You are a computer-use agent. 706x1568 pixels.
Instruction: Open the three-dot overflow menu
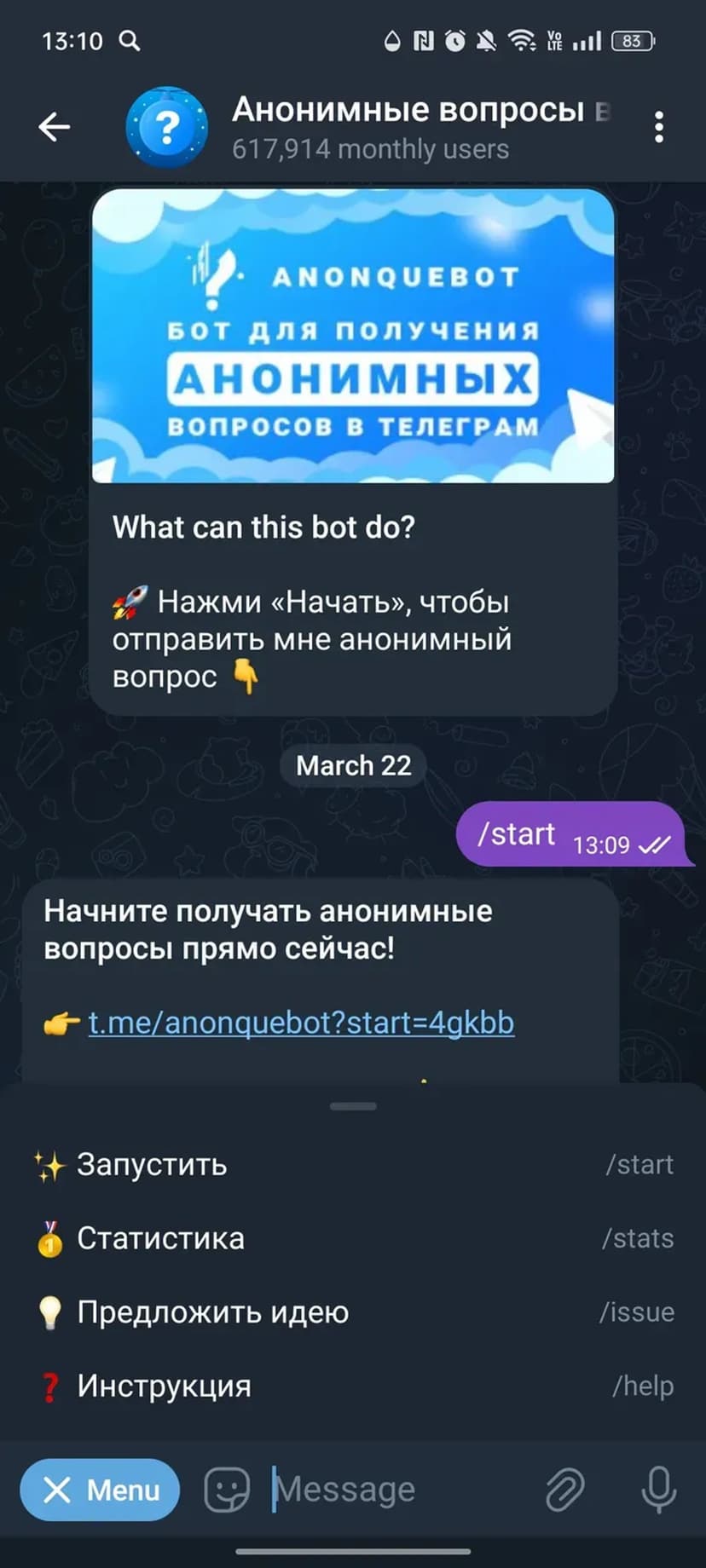click(x=658, y=128)
